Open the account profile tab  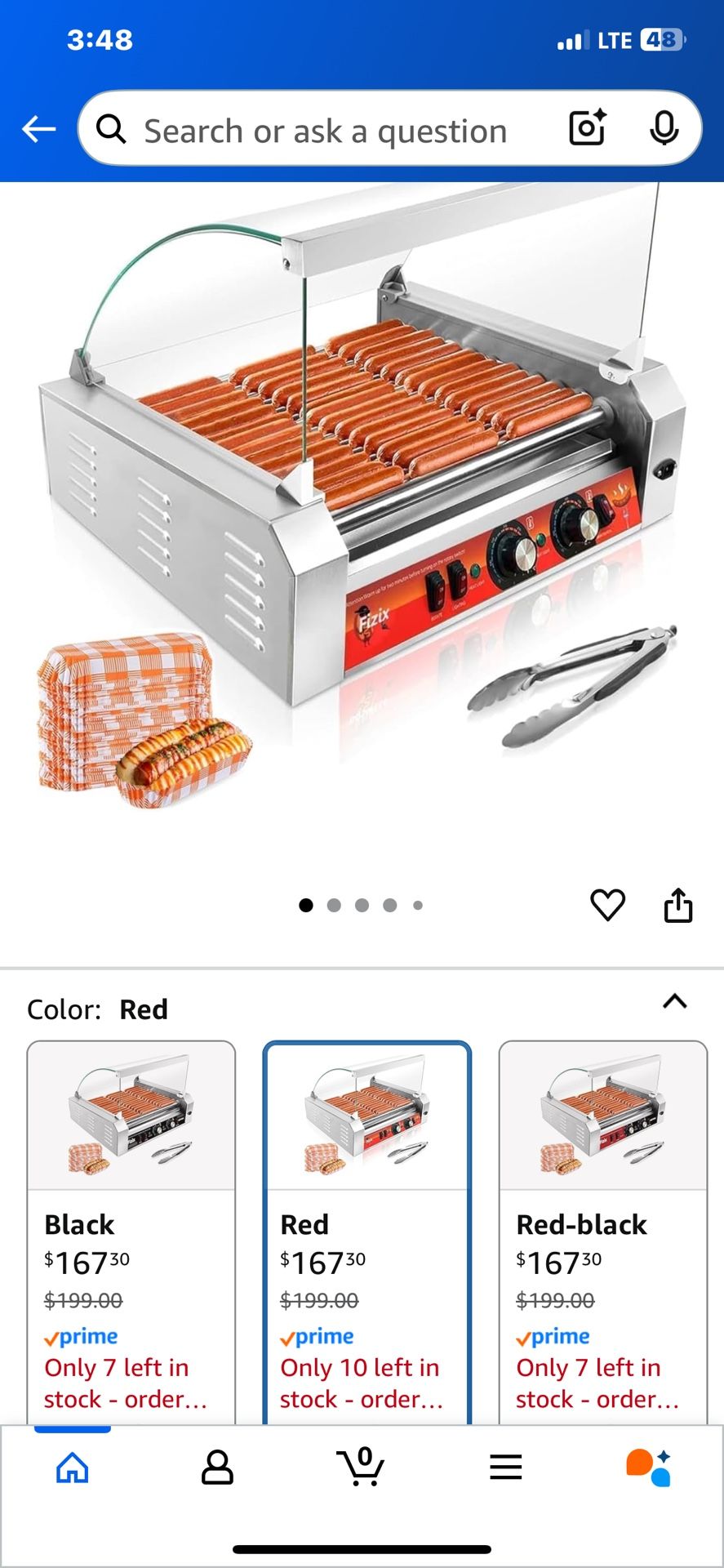coord(217,1468)
